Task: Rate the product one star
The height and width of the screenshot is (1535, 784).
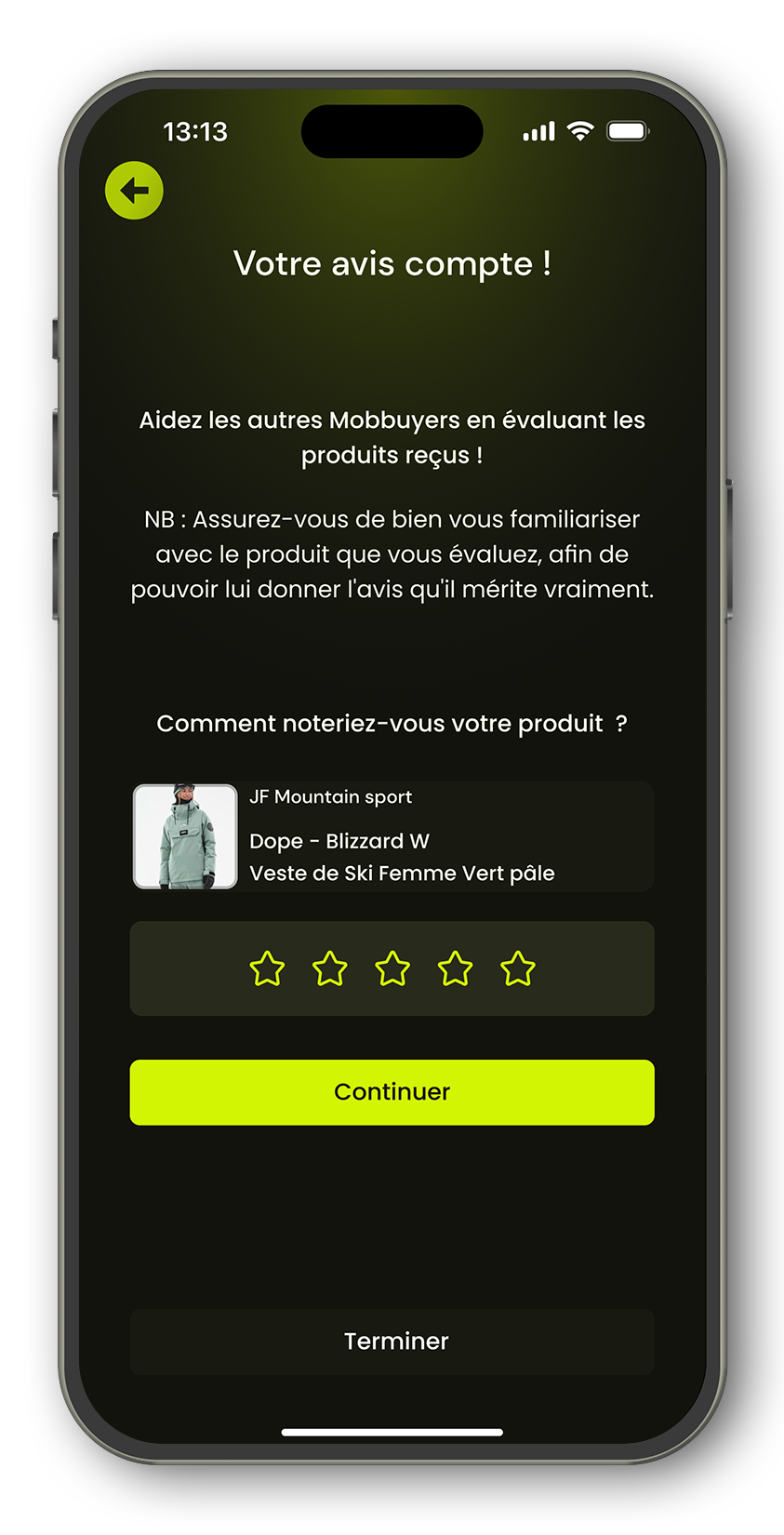Action: coord(267,968)
